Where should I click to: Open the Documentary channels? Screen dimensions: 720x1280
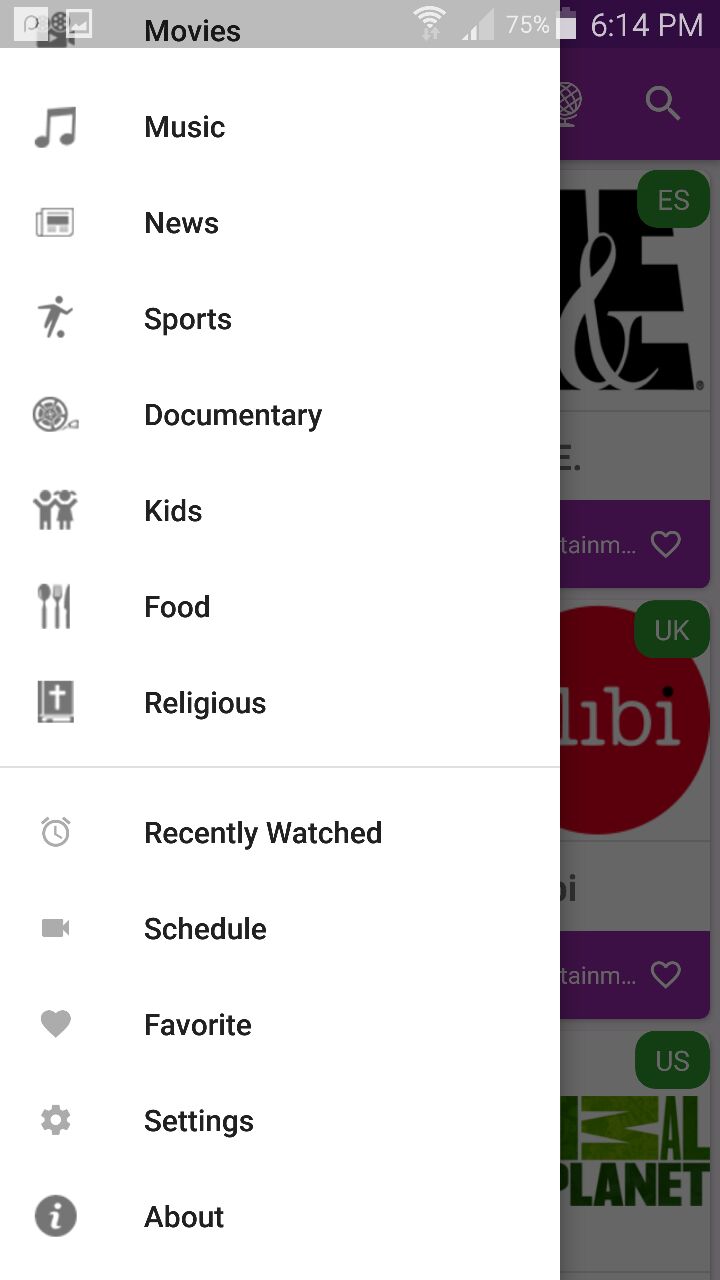pos(280,415)
